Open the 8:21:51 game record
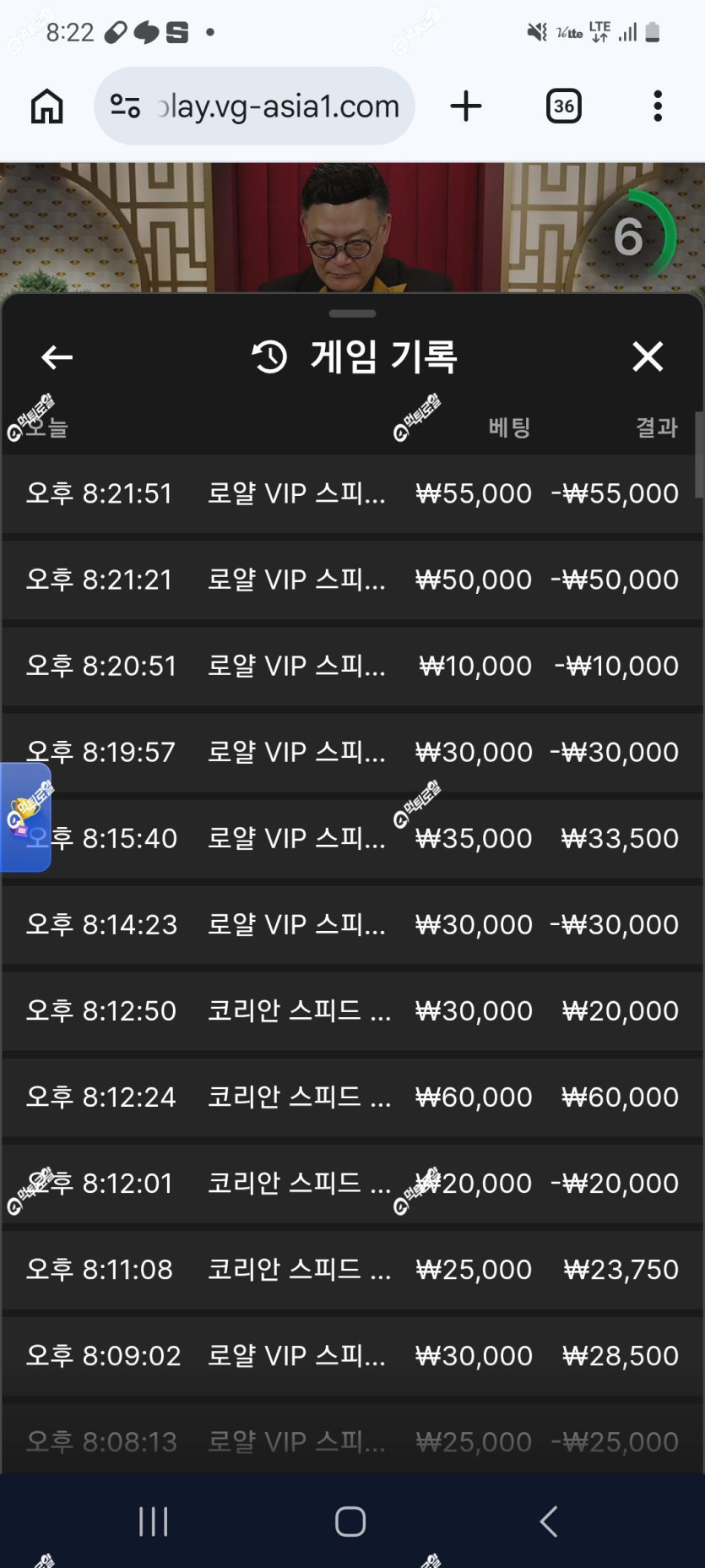Image resolution: width=705 pixels, height=1568 pixels. click(352, 493)
